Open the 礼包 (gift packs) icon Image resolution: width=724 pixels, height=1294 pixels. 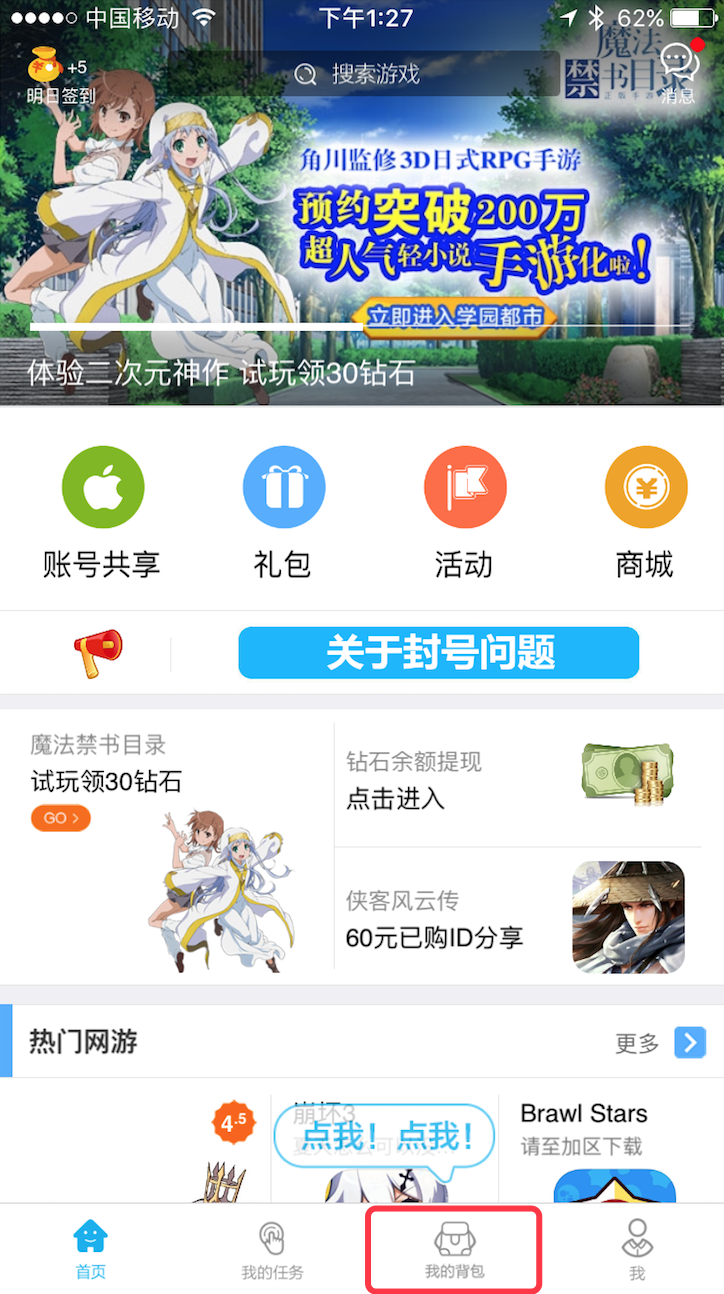(284, 486)
